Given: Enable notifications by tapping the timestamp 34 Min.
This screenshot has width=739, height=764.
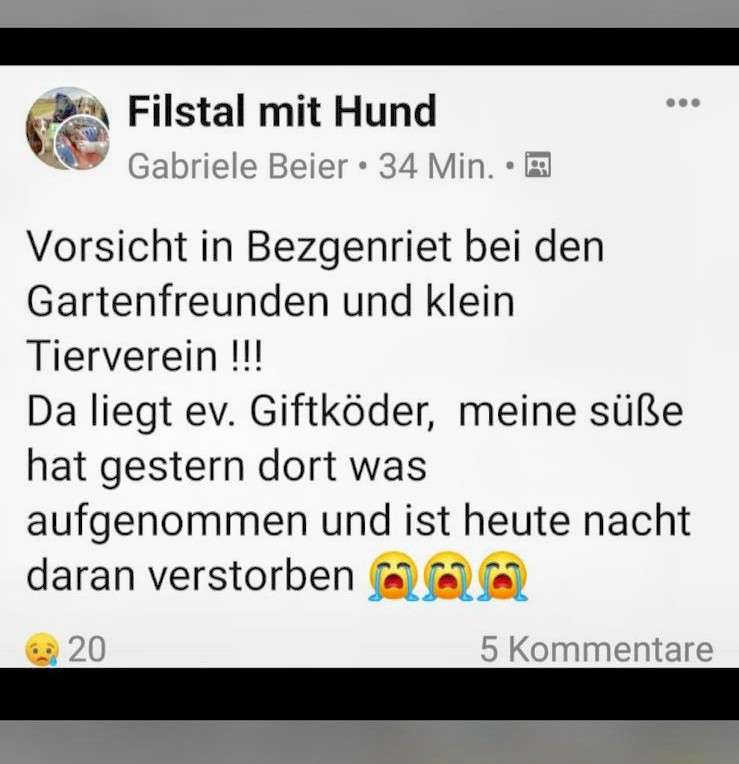Looking at the screenshot, I should pyautogui.click(x=437, y=166).
